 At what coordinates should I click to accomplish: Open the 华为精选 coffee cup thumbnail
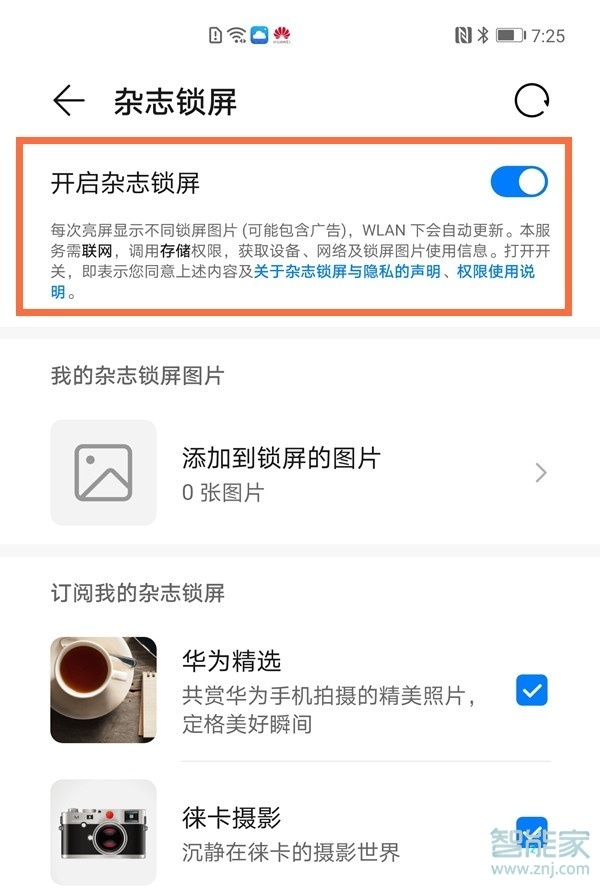tap(104, 690)
